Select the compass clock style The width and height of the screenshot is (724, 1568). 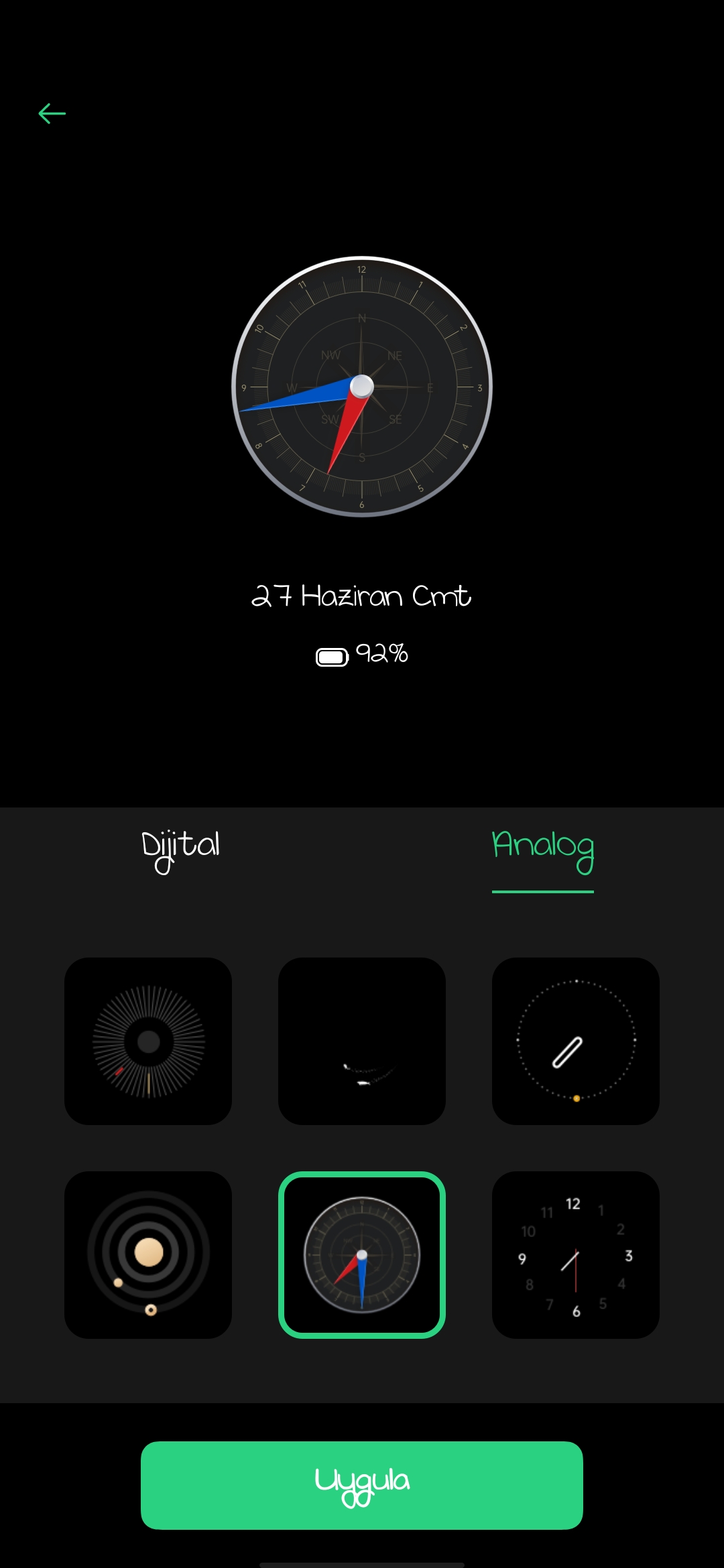point(362,1255)
